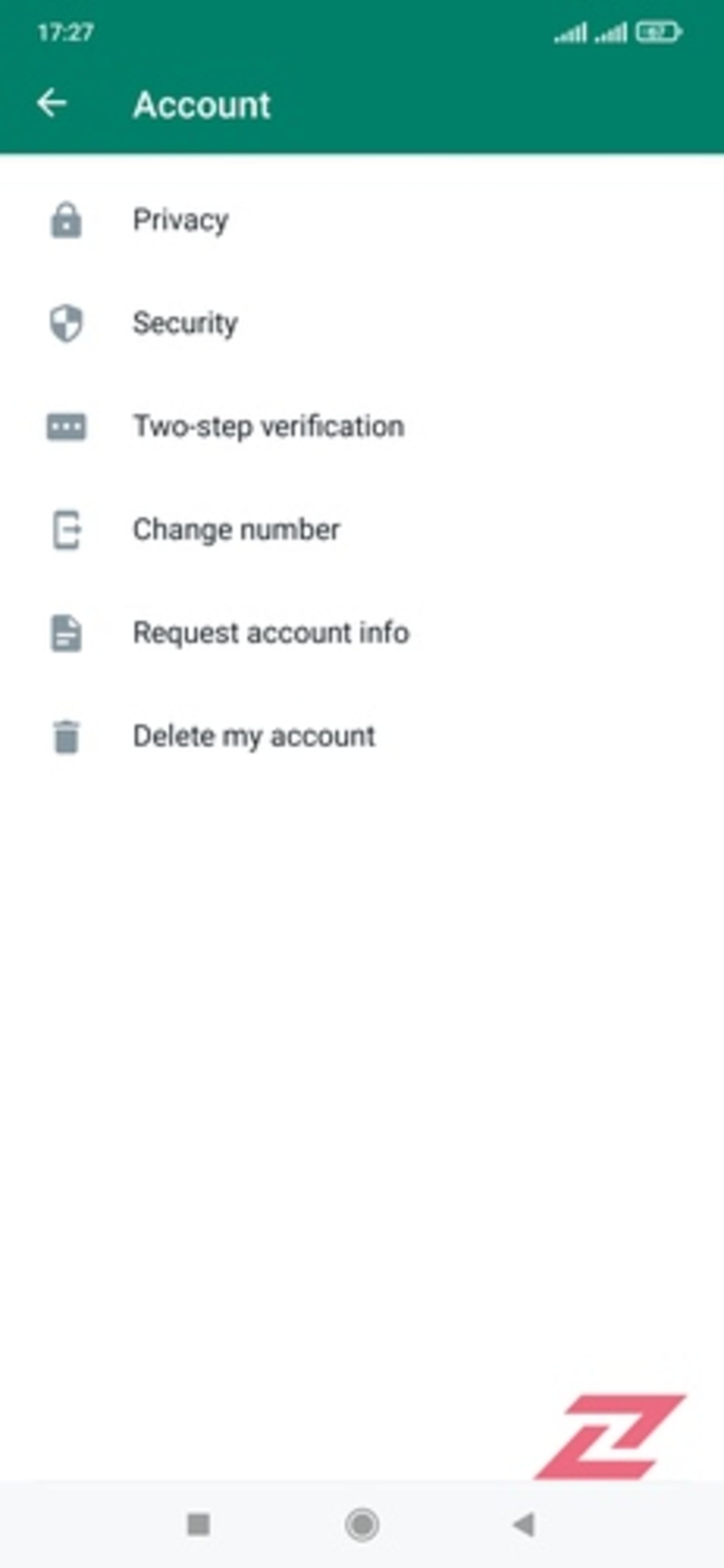
Task: Open Security settings
Action: click(x=185, y=323)
